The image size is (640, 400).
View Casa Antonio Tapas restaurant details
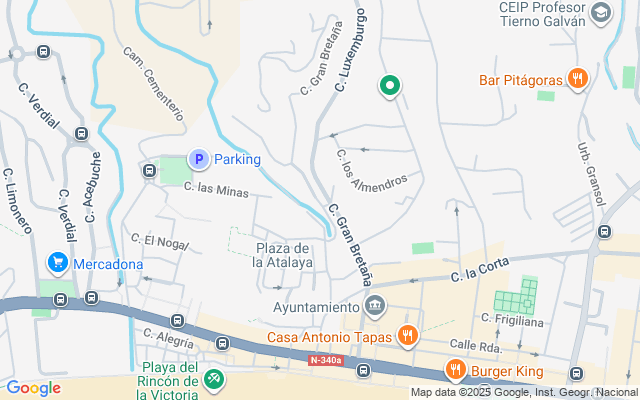tap(407, 336)
